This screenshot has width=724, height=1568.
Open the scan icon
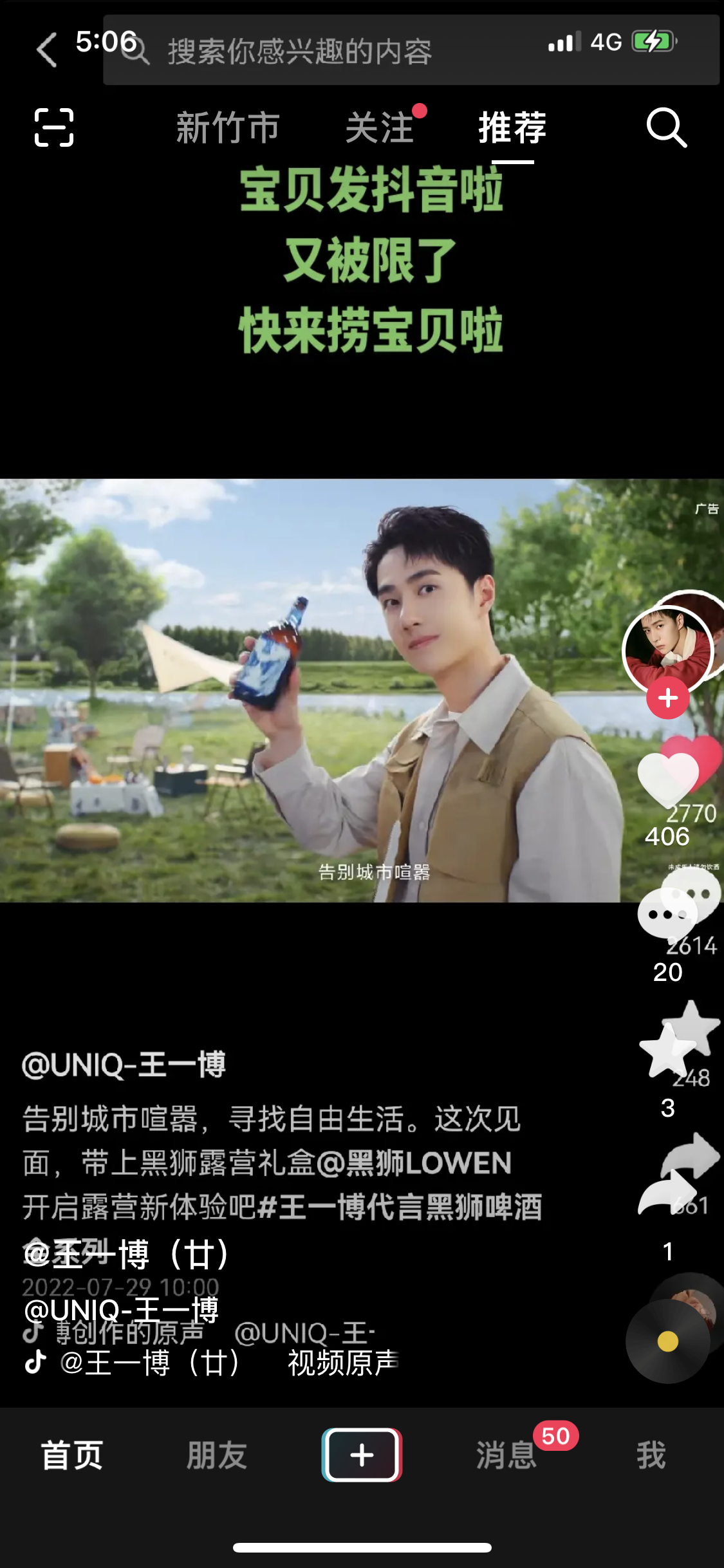click(x=53, y=127)
